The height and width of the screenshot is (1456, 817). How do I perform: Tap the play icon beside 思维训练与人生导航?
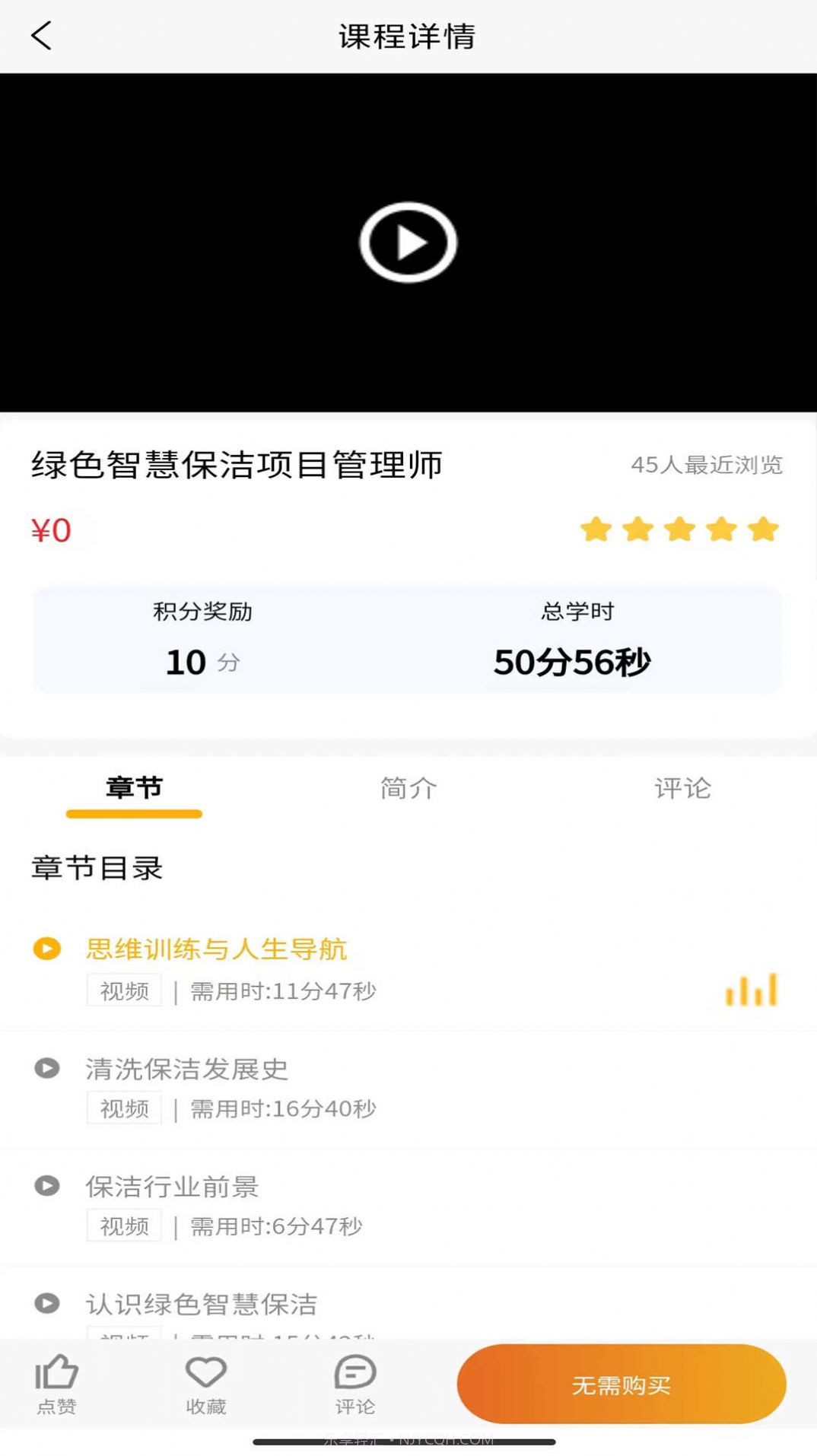point(47,948)
